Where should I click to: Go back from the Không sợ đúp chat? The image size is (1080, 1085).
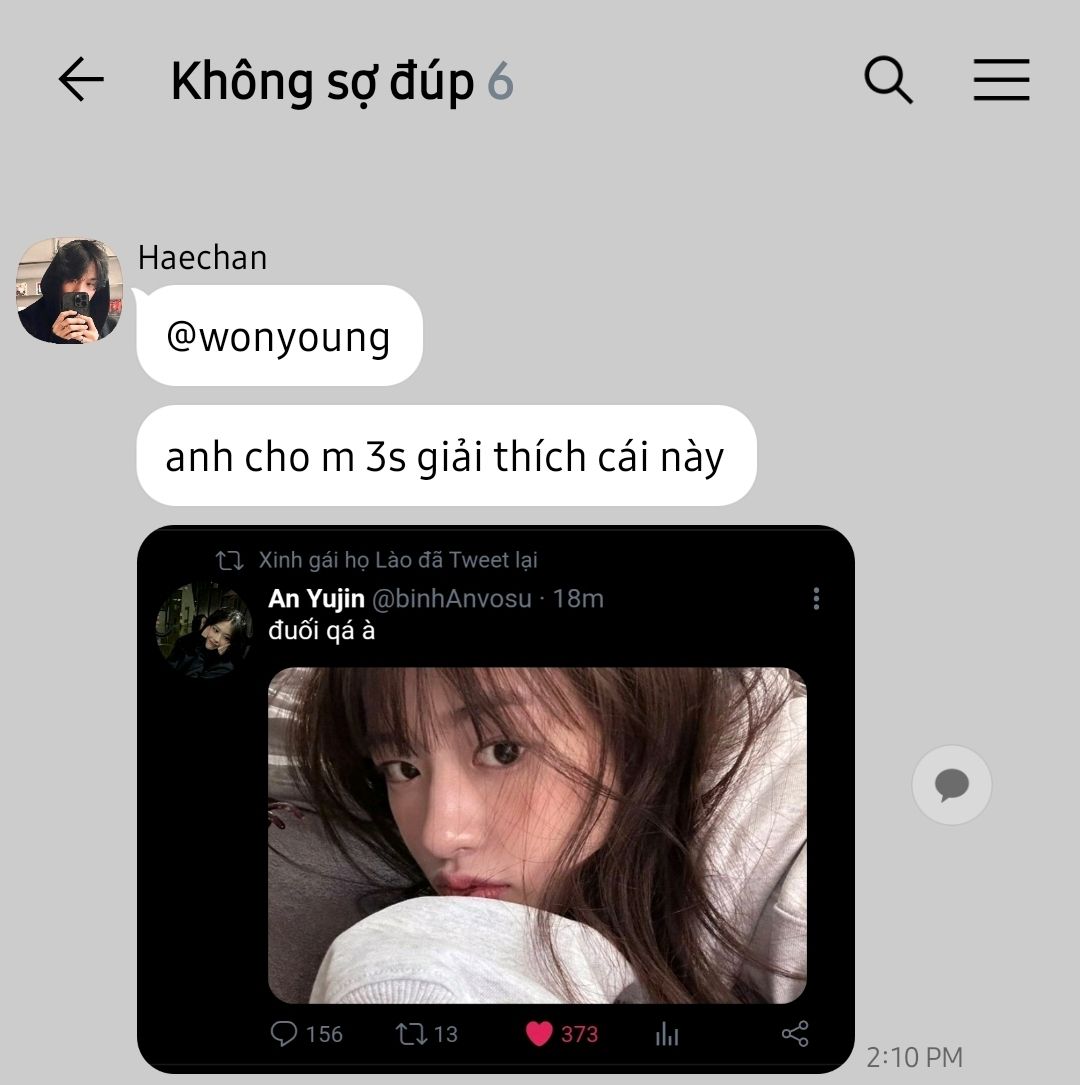(x=81, y=80)
